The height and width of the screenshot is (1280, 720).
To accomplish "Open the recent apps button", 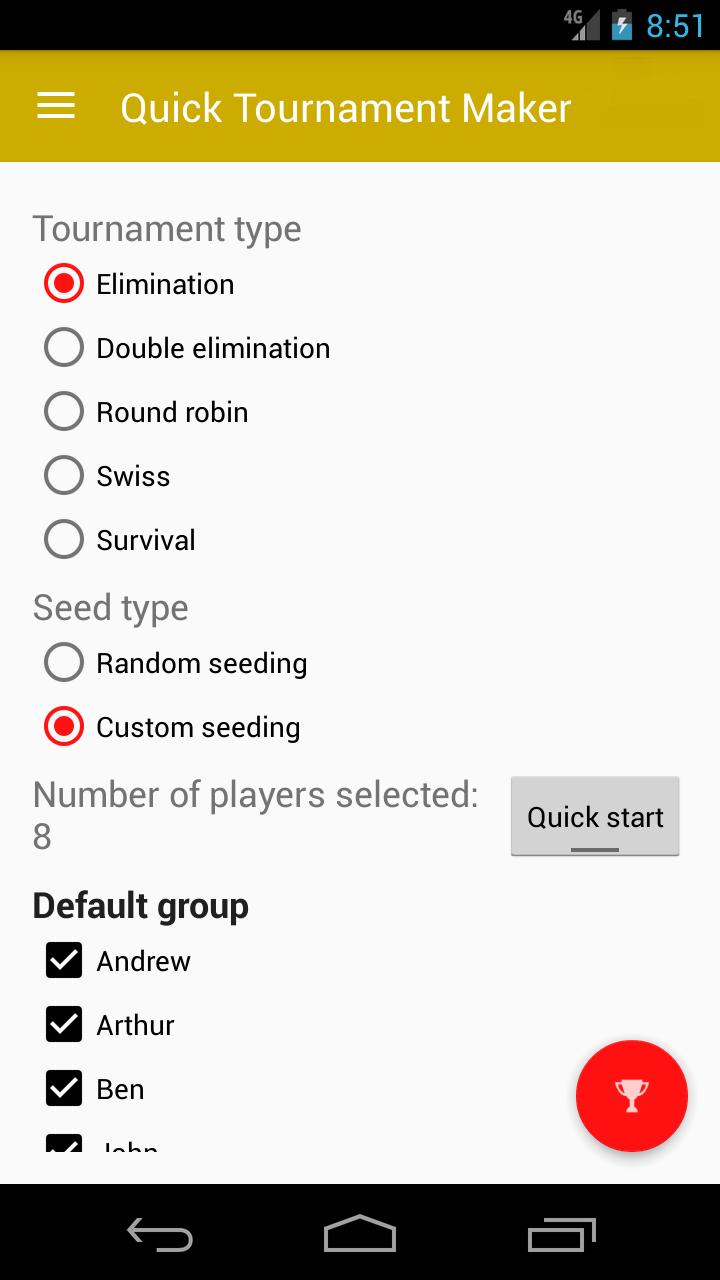I will tap(561, 1235).
